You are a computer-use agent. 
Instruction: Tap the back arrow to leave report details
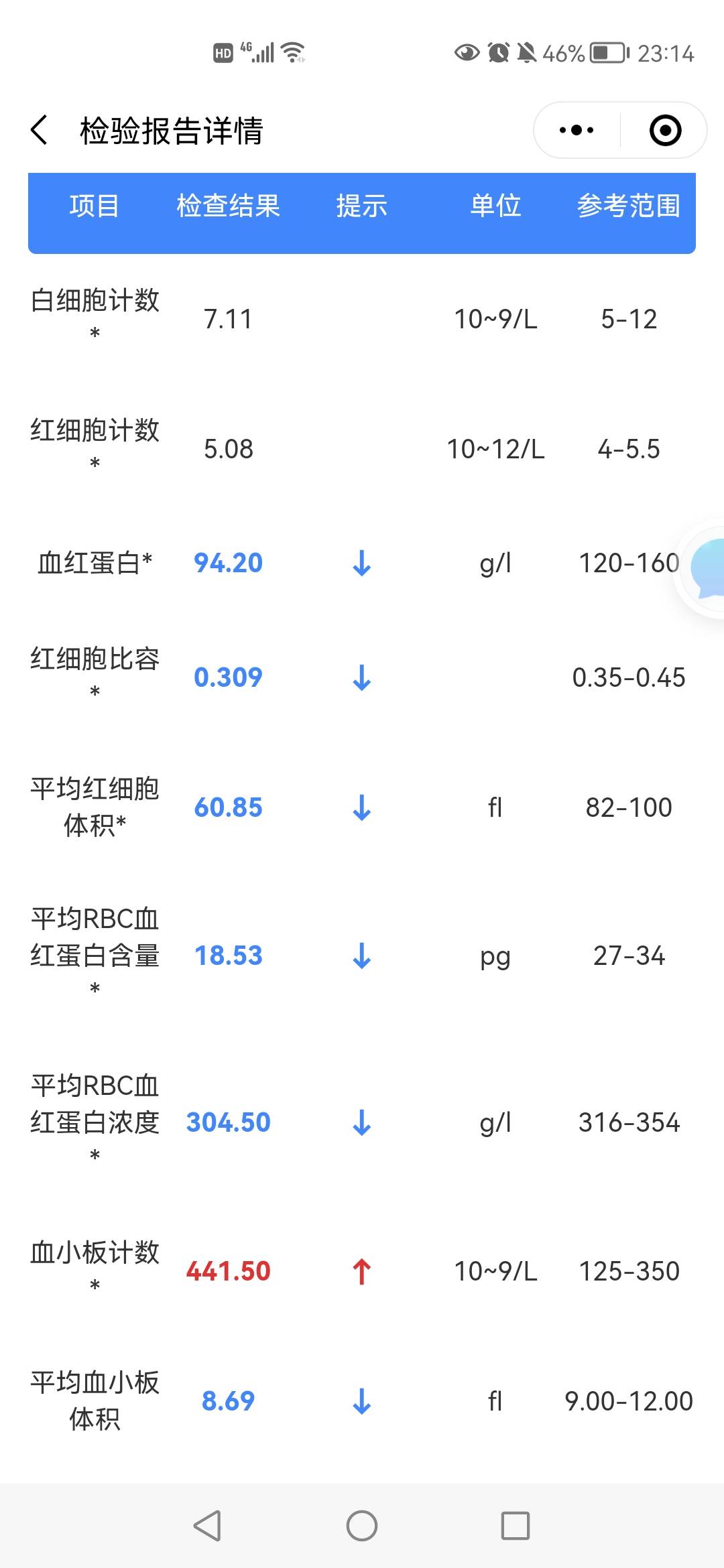(x=38, y=129)
